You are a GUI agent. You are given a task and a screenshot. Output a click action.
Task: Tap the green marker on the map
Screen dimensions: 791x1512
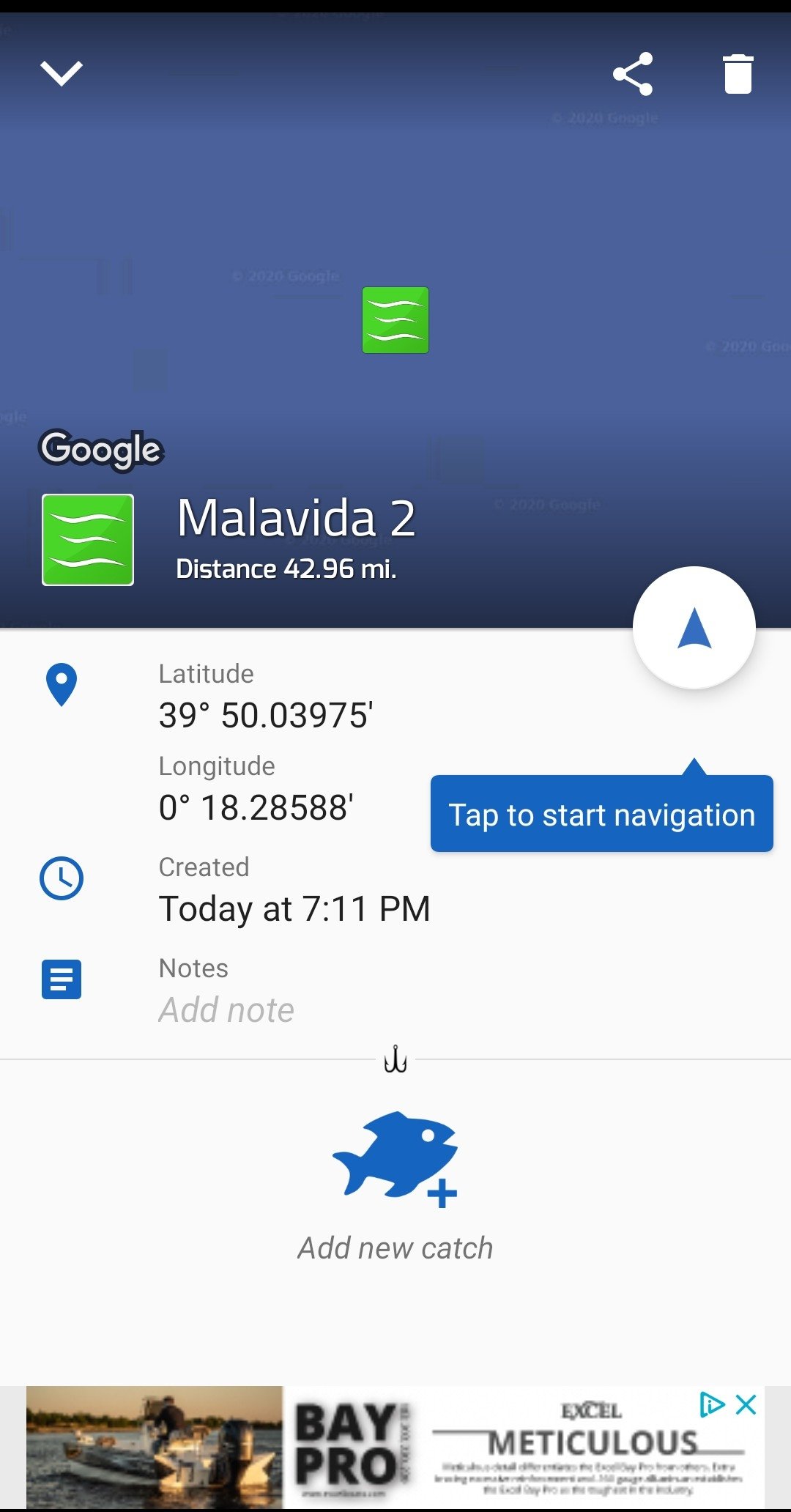395,320
